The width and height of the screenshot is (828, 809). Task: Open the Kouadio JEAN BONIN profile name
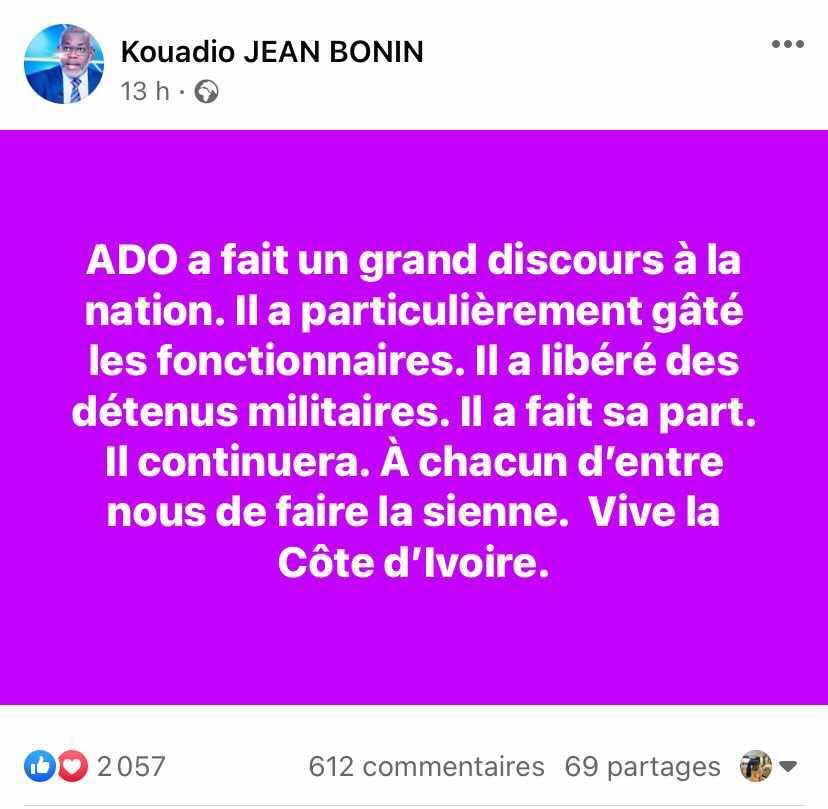271,52
